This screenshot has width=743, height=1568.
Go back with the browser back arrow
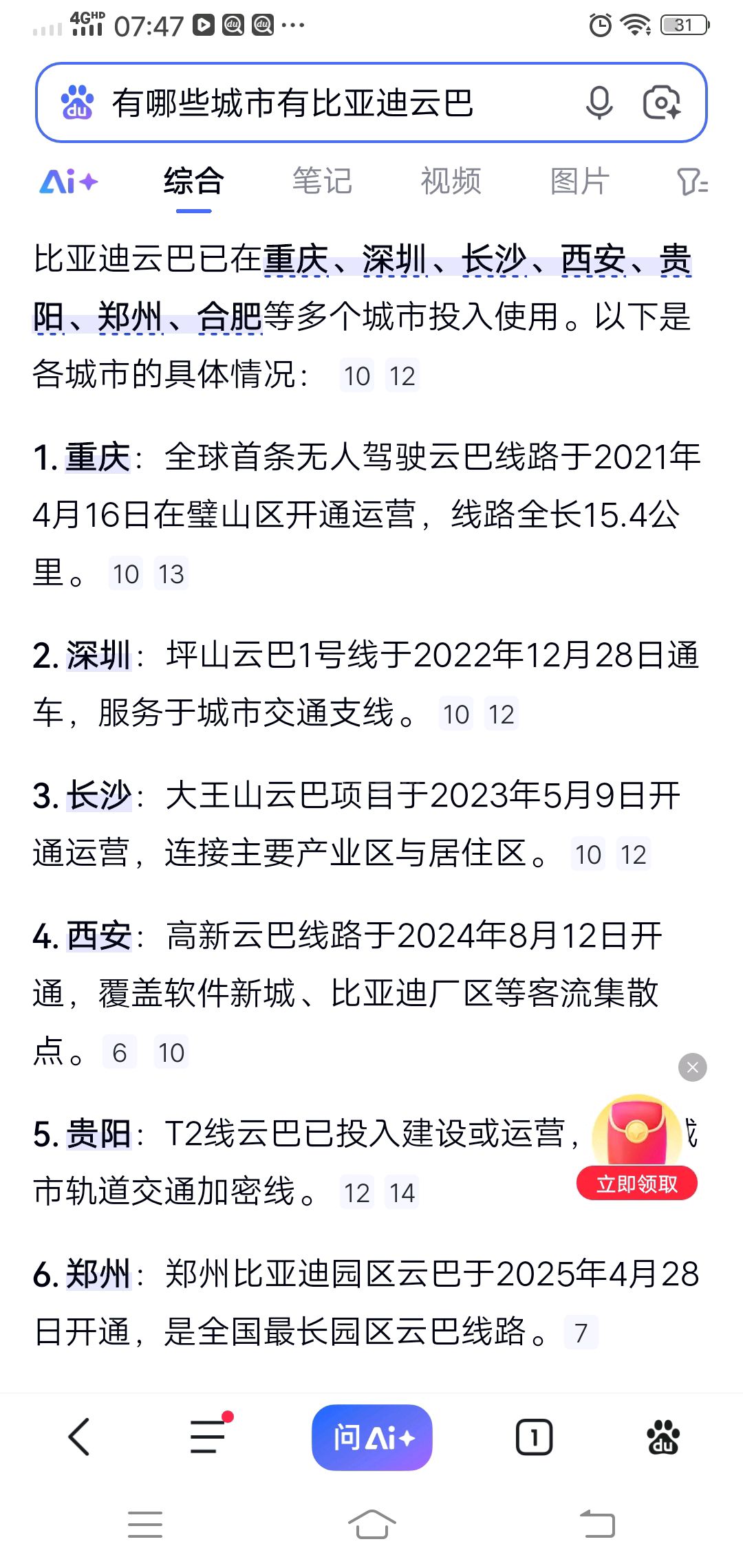click(x=79, y=1437)
